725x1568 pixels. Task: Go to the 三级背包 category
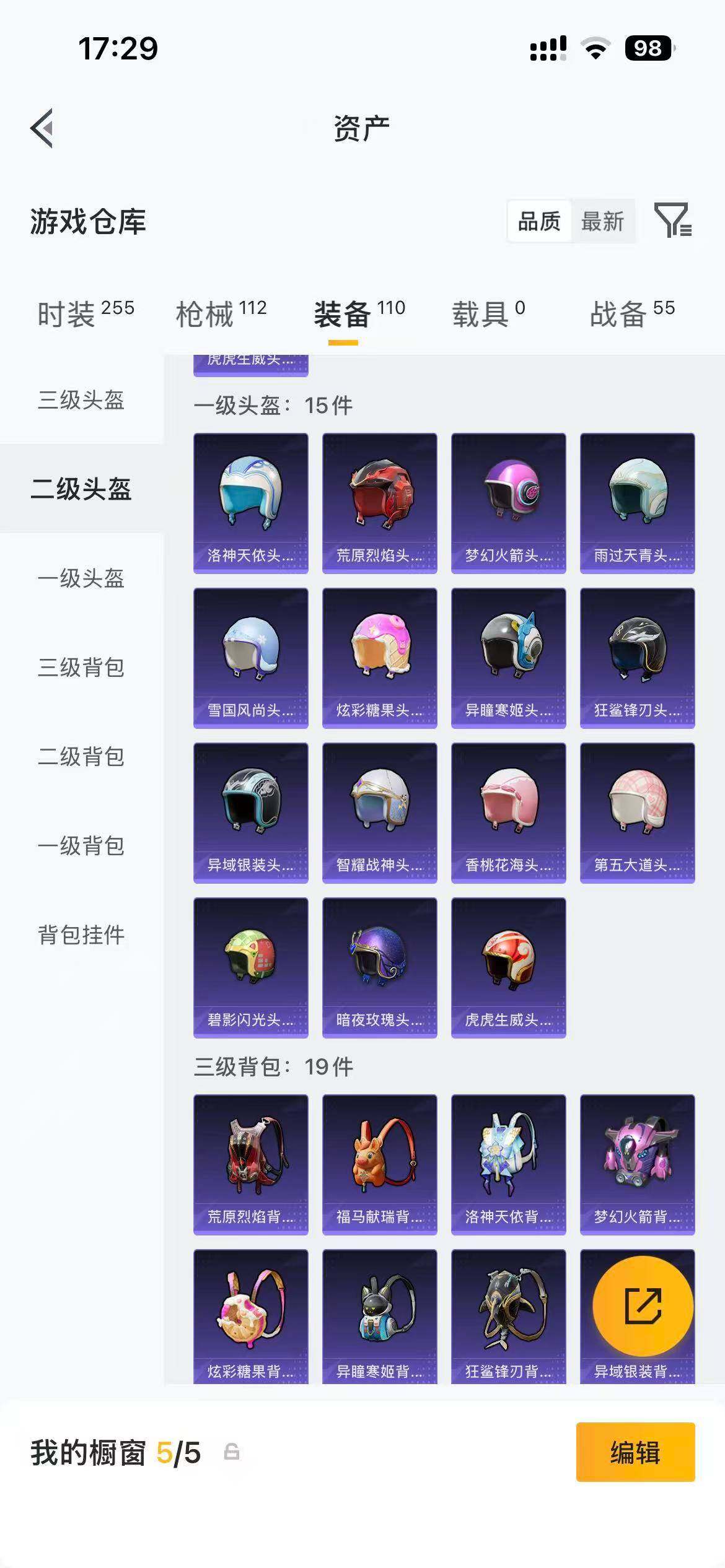point(81,668)
